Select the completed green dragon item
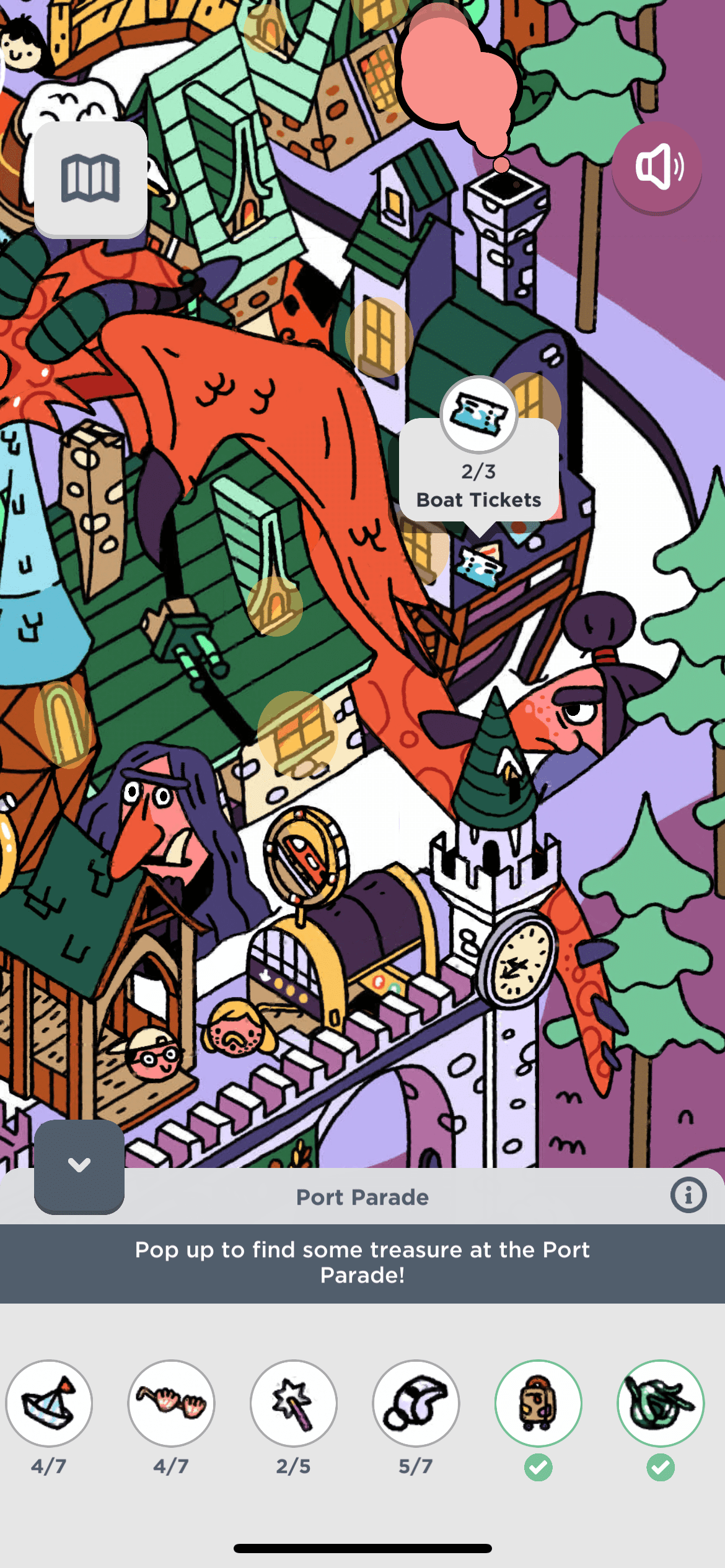Screen dimensions: 725x1568 tap(661, 1403)
